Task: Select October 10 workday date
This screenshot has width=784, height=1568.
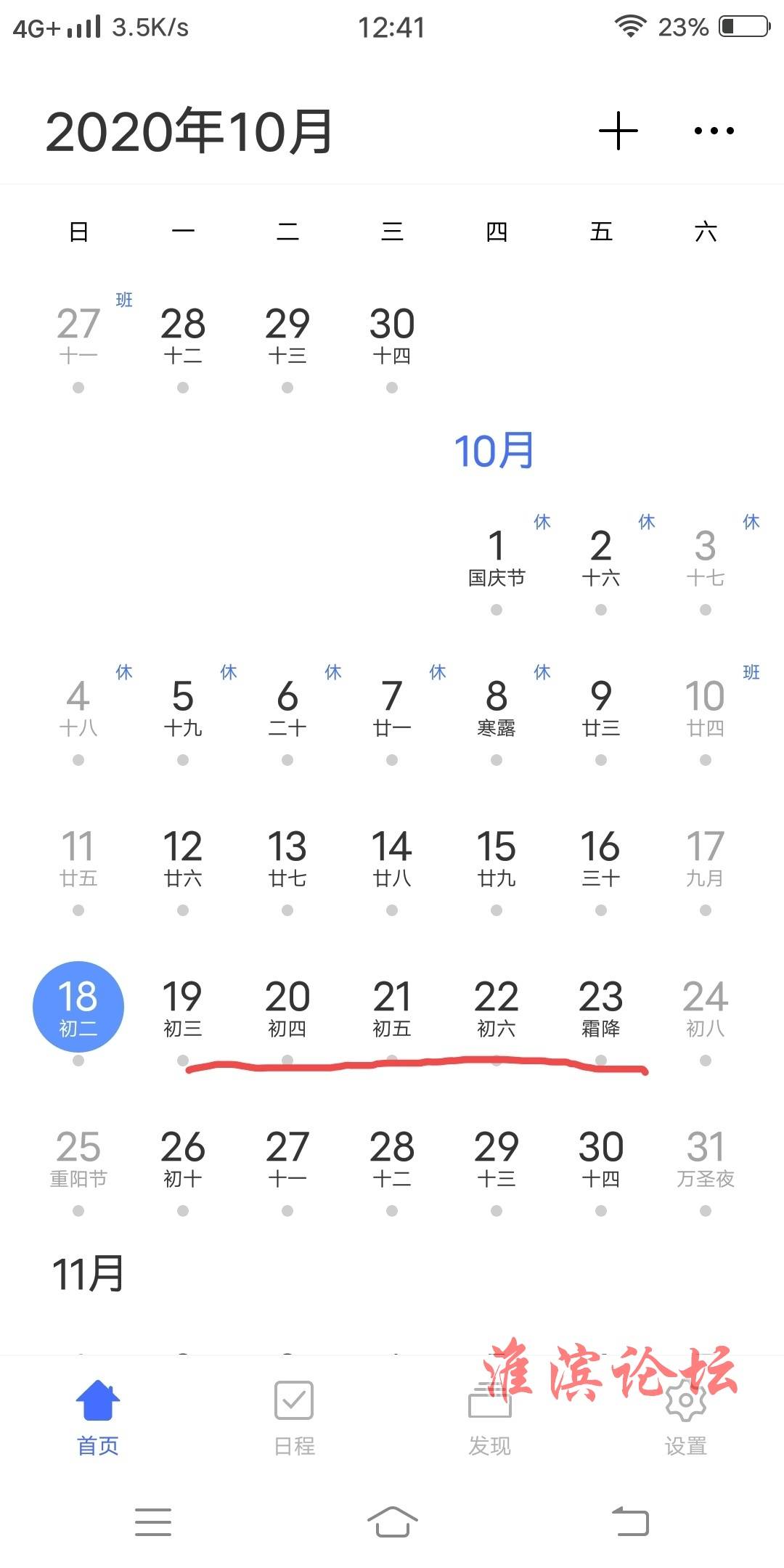Action: click(x=706, y=709)
